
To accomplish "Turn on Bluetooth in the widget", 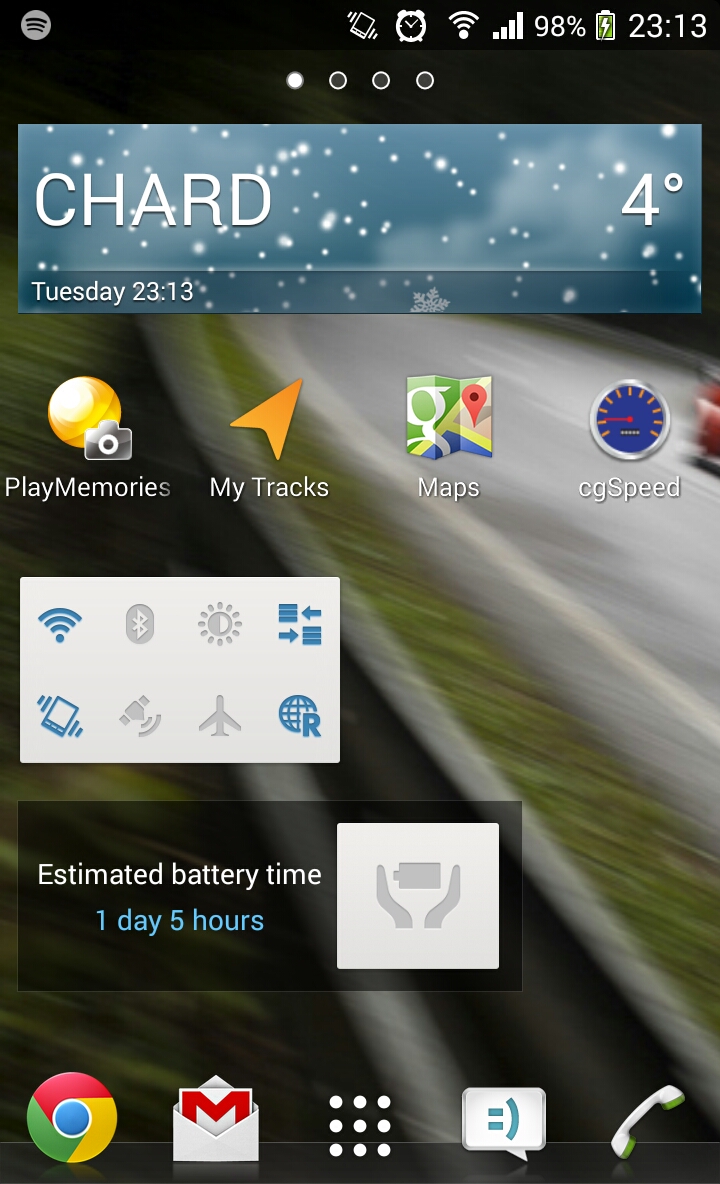I will point(140,624).
